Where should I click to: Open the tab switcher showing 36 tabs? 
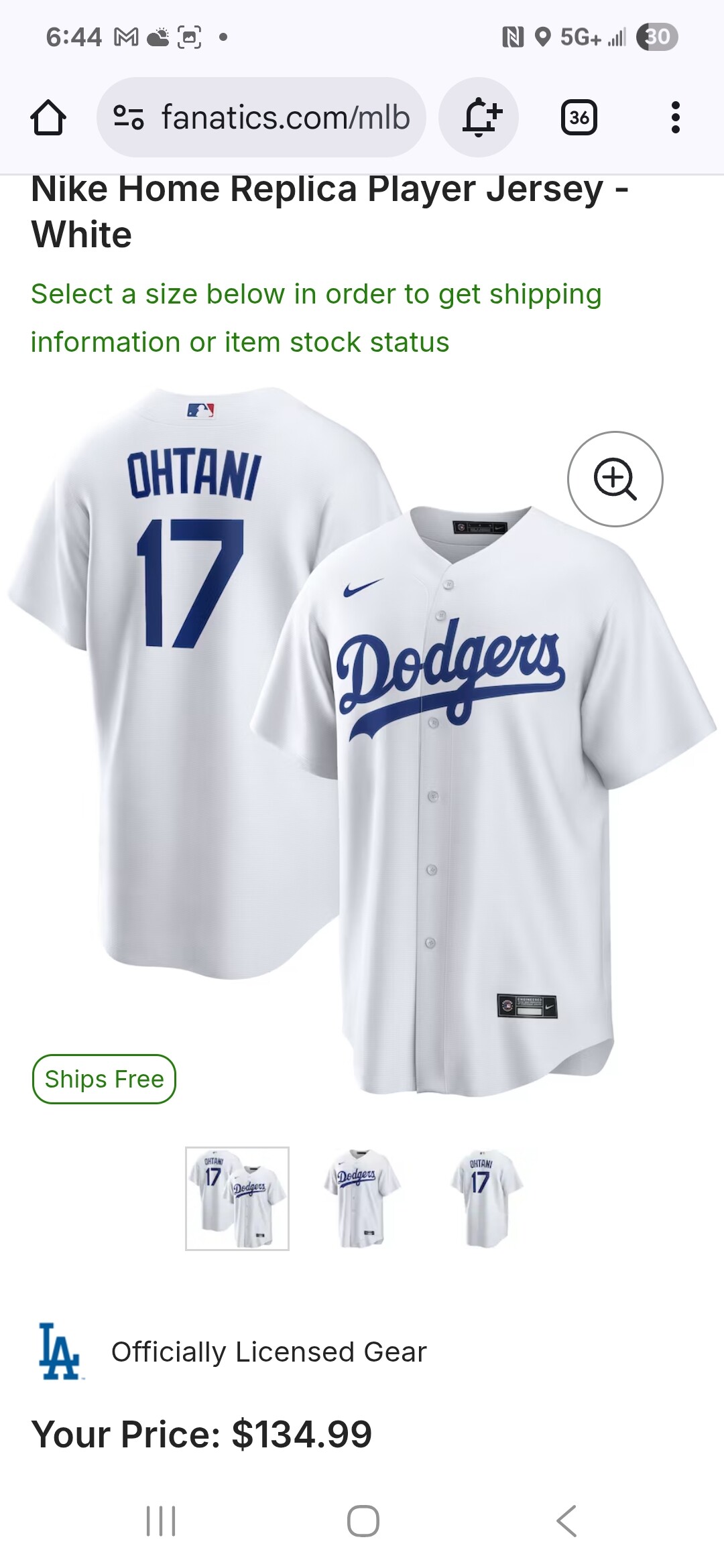[579, 118]
